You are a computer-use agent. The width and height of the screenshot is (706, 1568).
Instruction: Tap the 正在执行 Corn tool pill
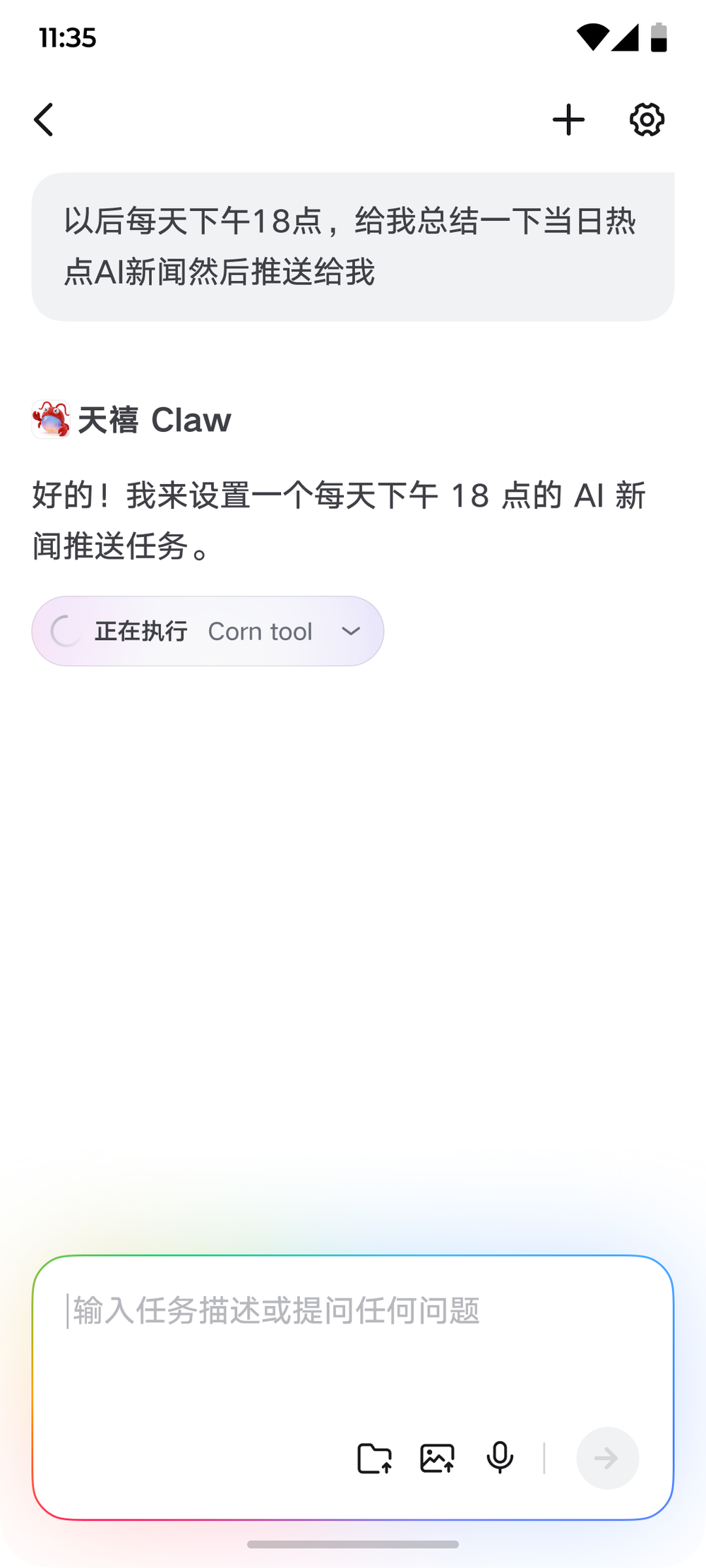(207, 631)
